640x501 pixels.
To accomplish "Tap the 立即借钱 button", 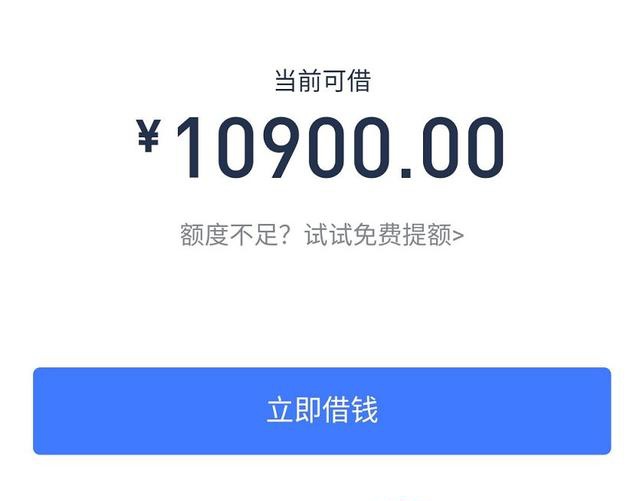I will tap(321, 411).
